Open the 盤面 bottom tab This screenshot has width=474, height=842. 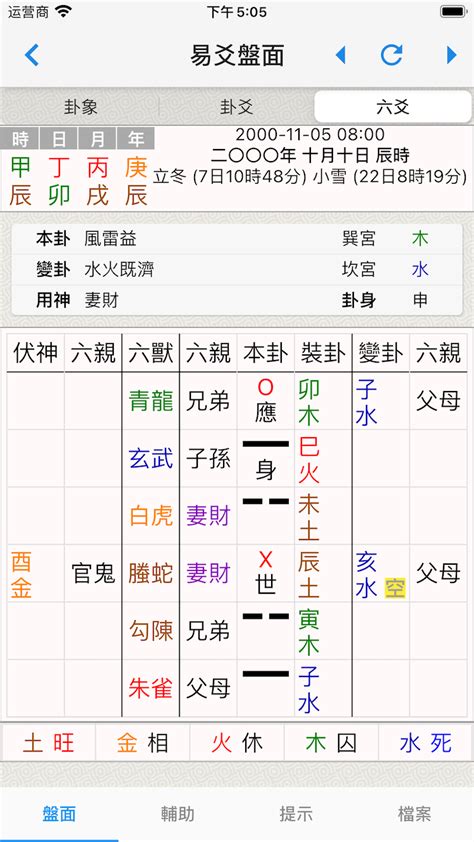click(59, 814)
